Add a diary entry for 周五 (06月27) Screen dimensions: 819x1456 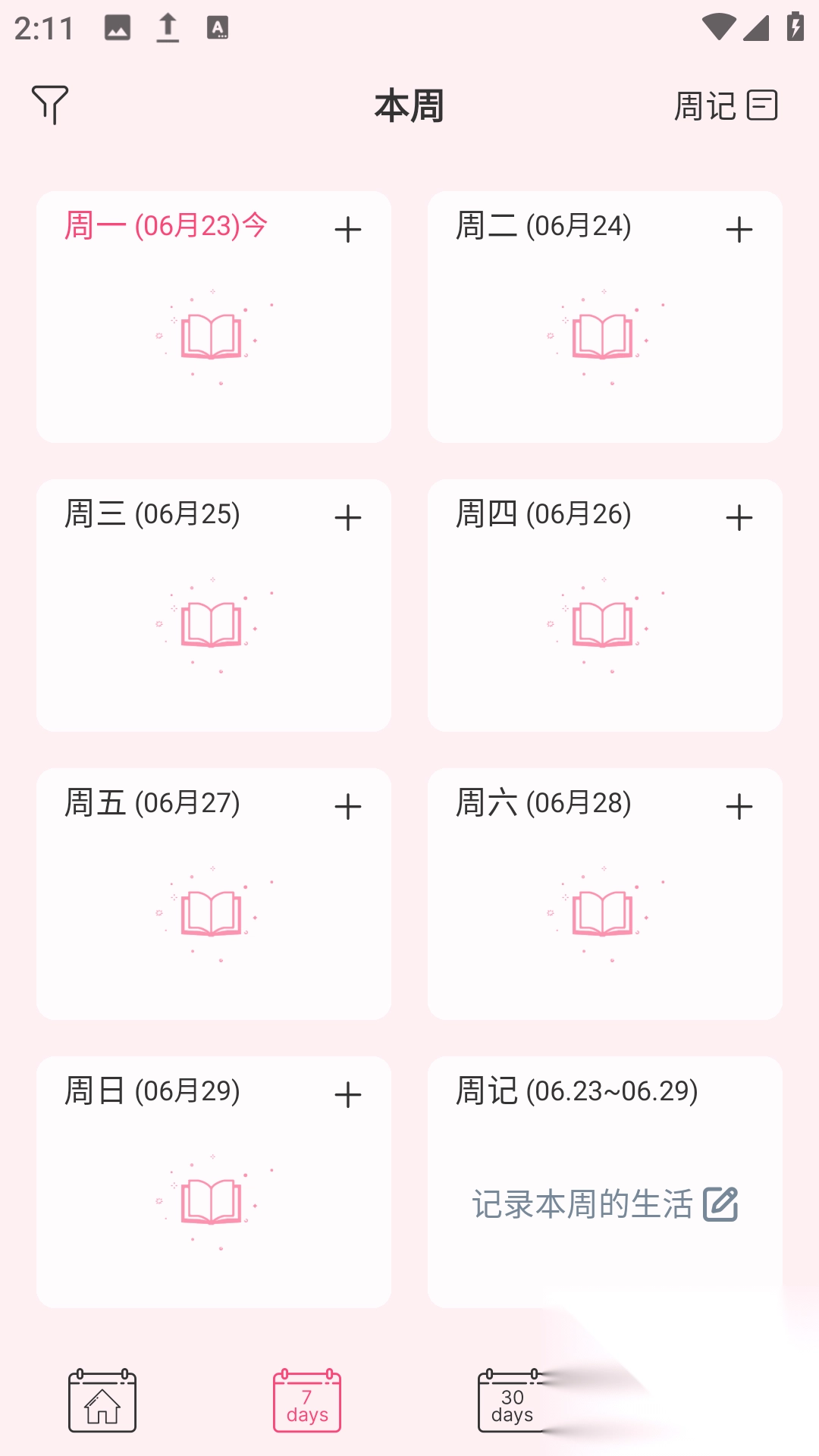[348, 806]
